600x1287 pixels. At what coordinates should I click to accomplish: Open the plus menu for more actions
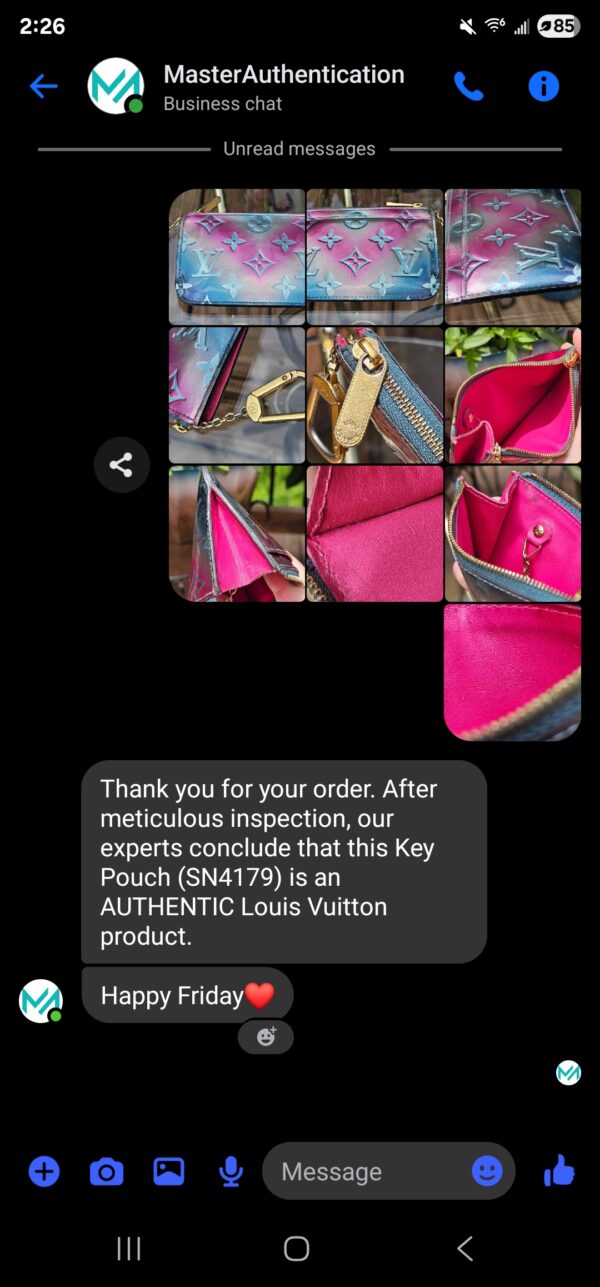(44, 1171)
